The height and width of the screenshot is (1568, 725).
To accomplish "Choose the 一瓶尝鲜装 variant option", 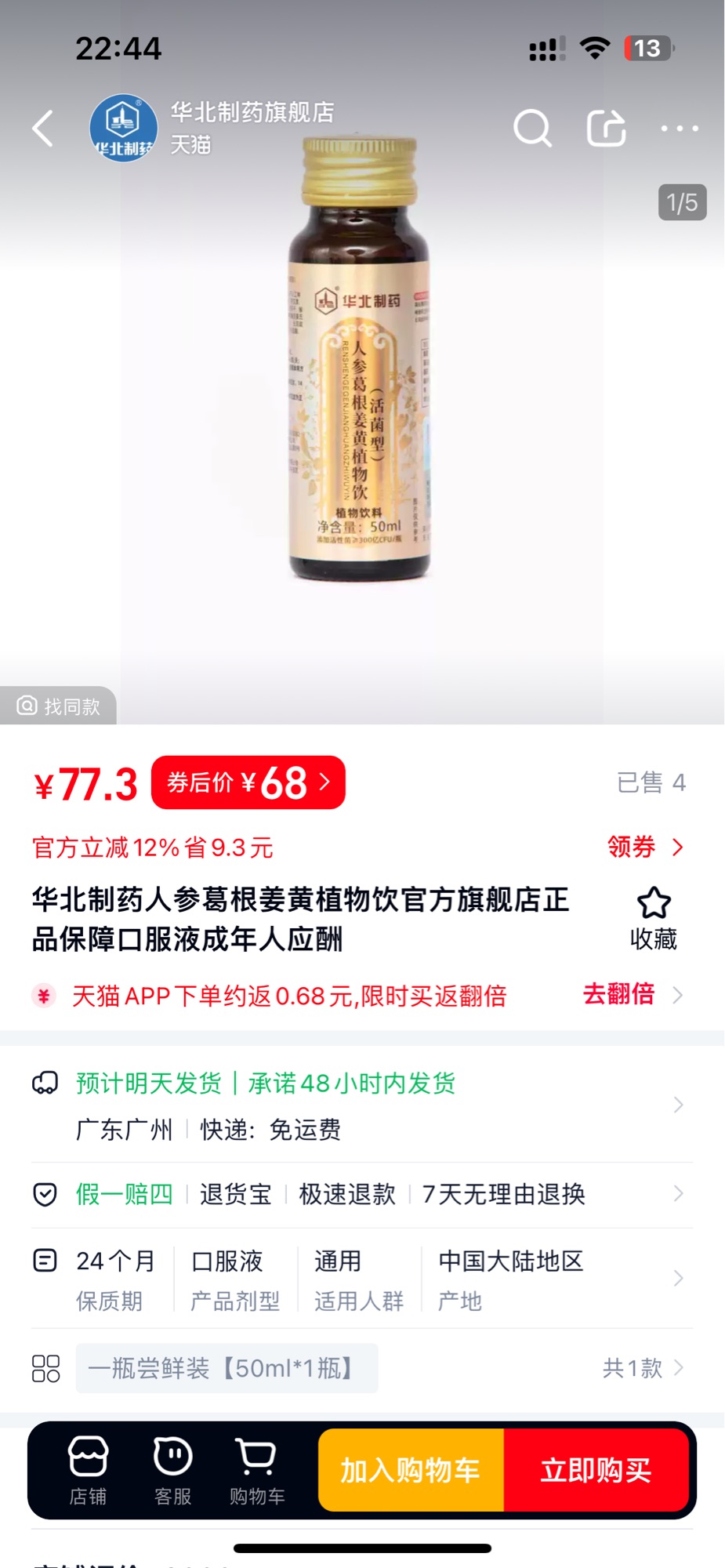I will (x=227, y=1368).
